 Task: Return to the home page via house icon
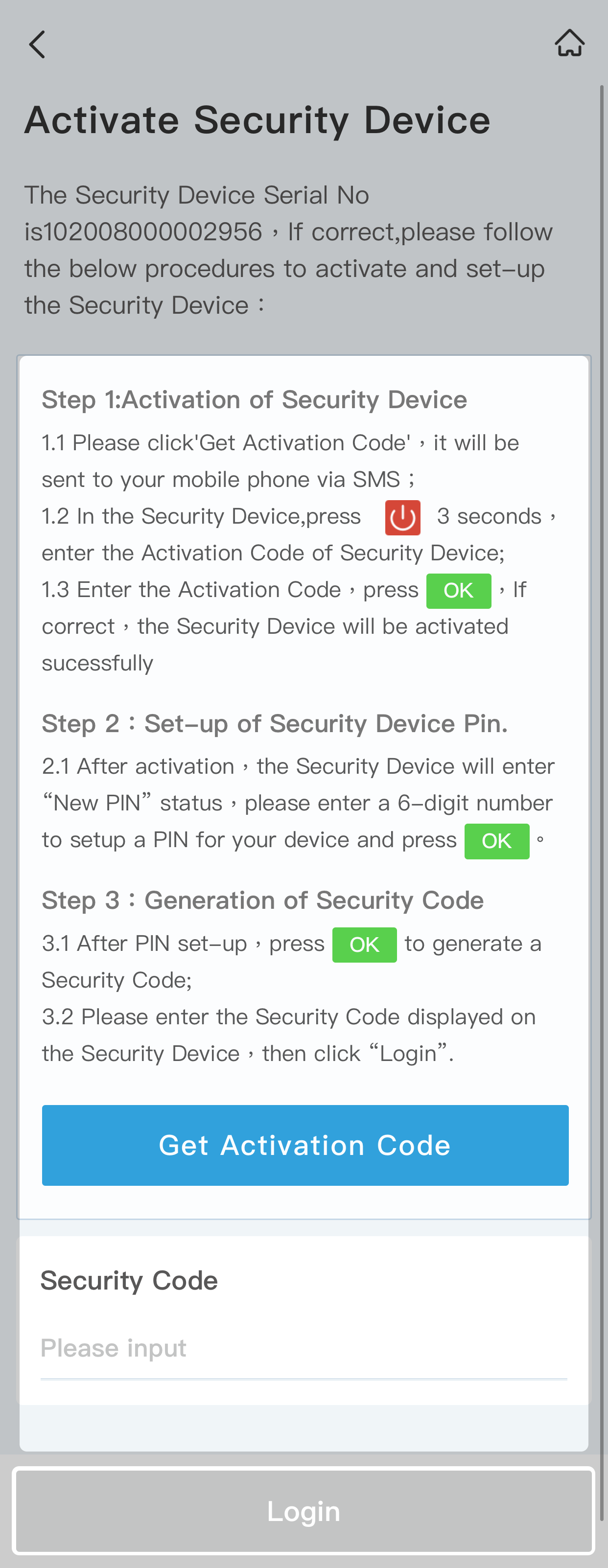click(569, 44)
